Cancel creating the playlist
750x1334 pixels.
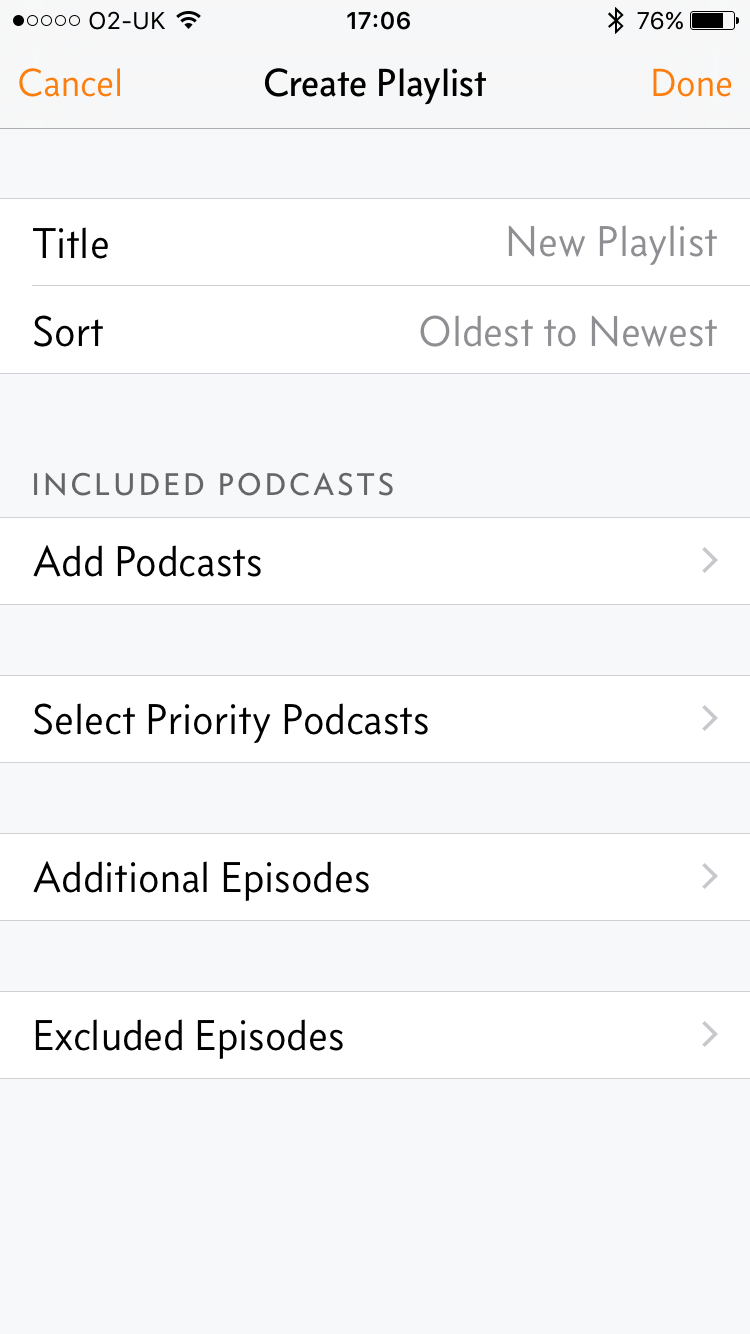(x=70, y=83)
